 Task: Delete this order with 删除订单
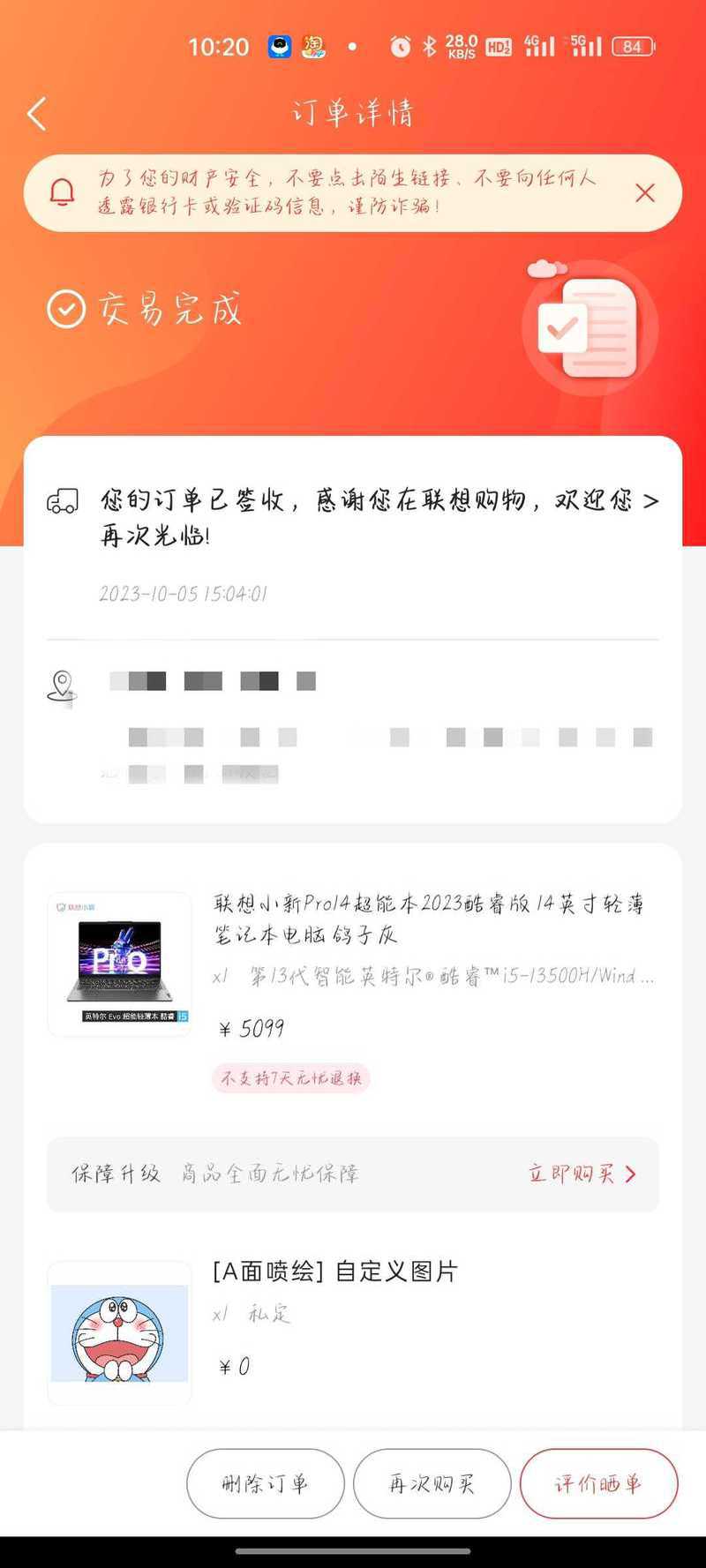(265, 1483)
